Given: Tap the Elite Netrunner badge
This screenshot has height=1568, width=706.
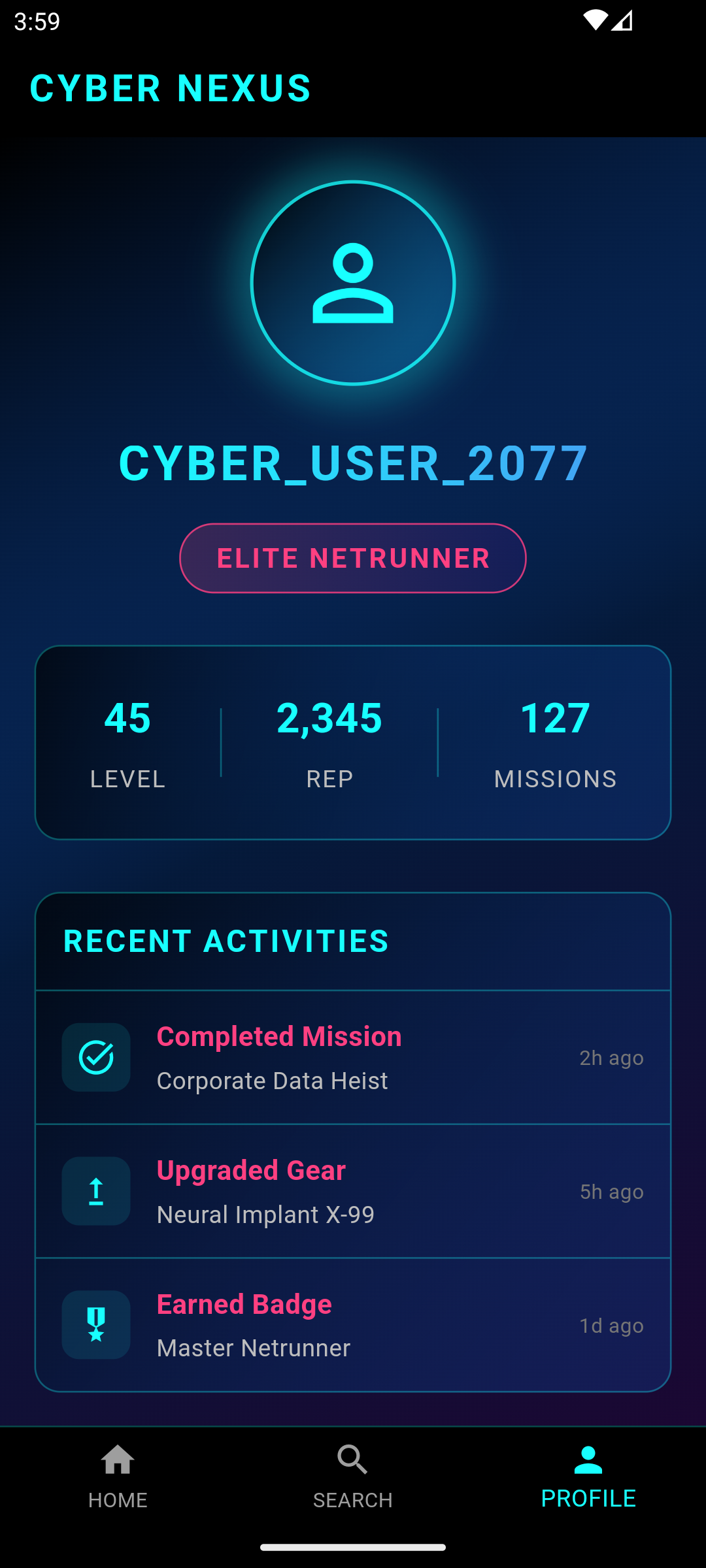Looking at the screenshot, I should [353, 558].
